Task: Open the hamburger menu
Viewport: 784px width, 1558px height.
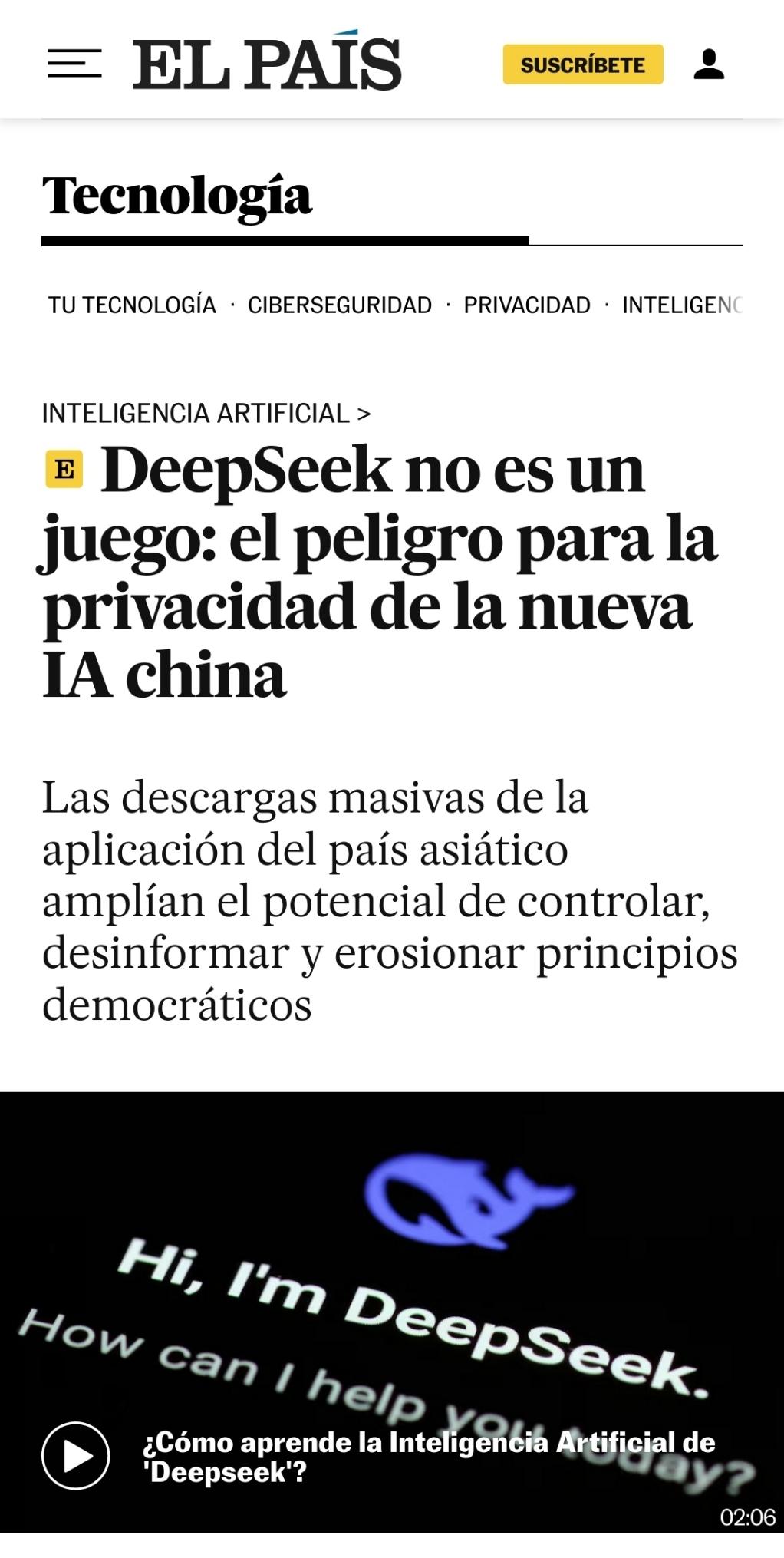Action: click(74, 64)
